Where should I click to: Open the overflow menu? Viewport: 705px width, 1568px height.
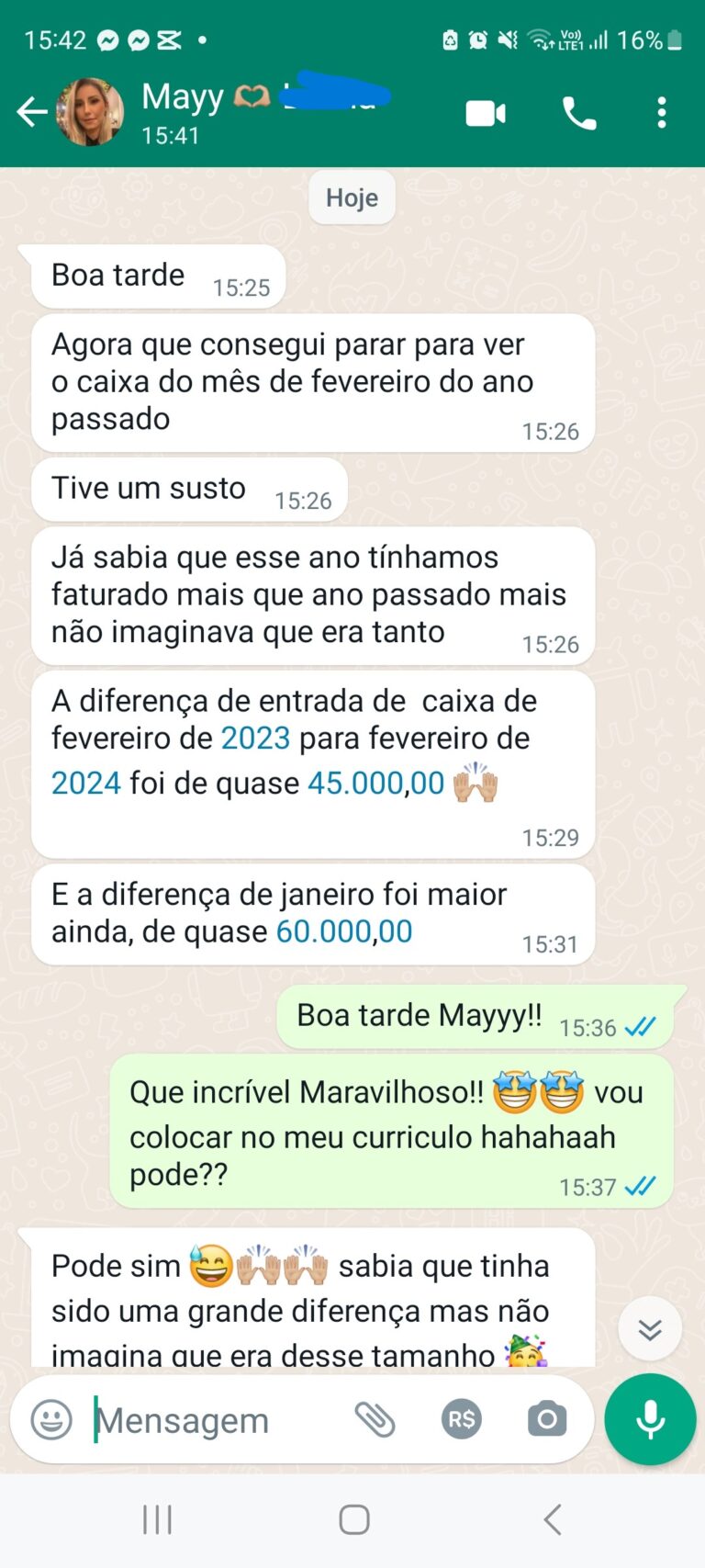[661, 114]
